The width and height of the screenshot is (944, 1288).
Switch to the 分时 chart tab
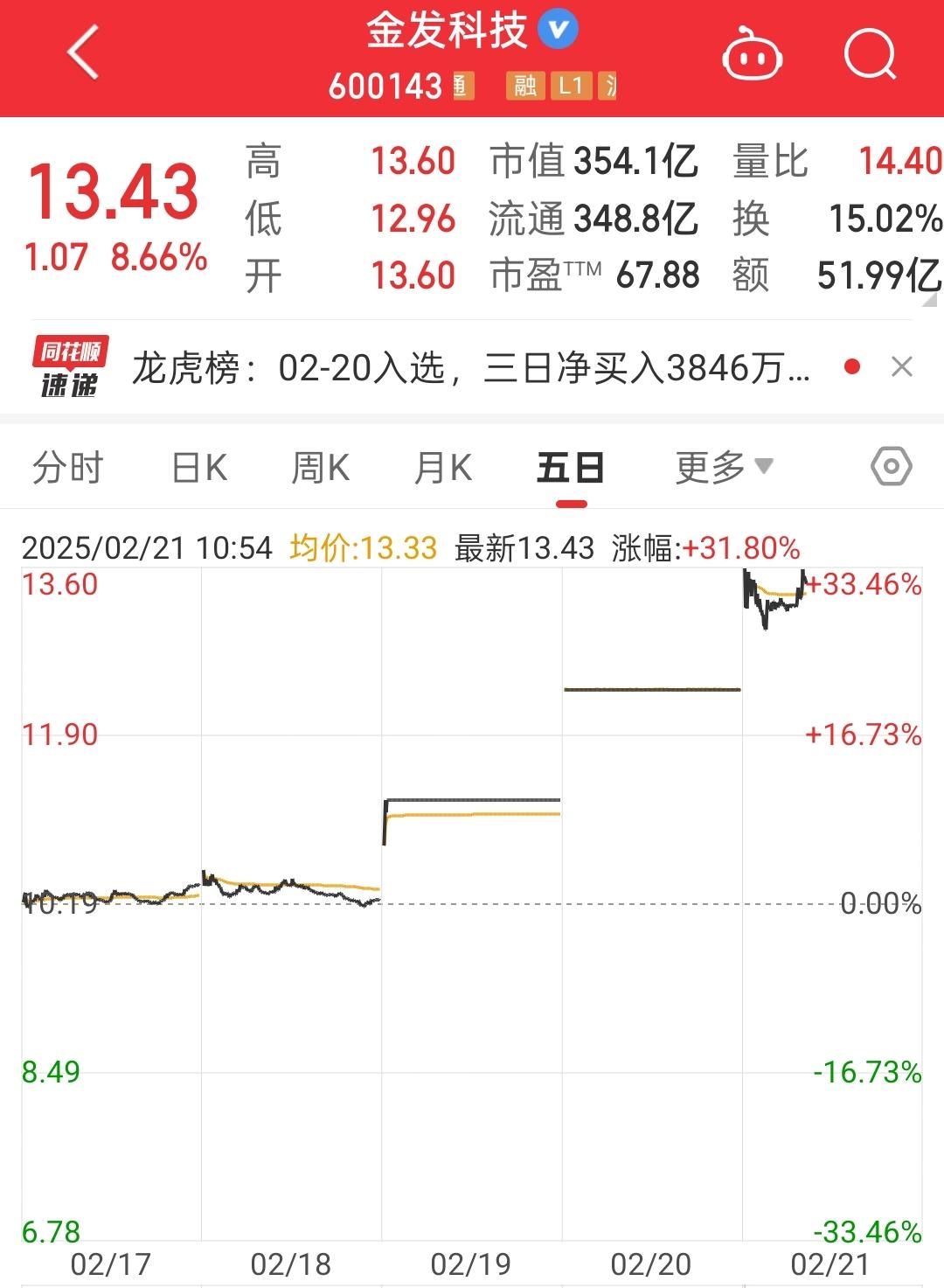(x=67, y=468)
